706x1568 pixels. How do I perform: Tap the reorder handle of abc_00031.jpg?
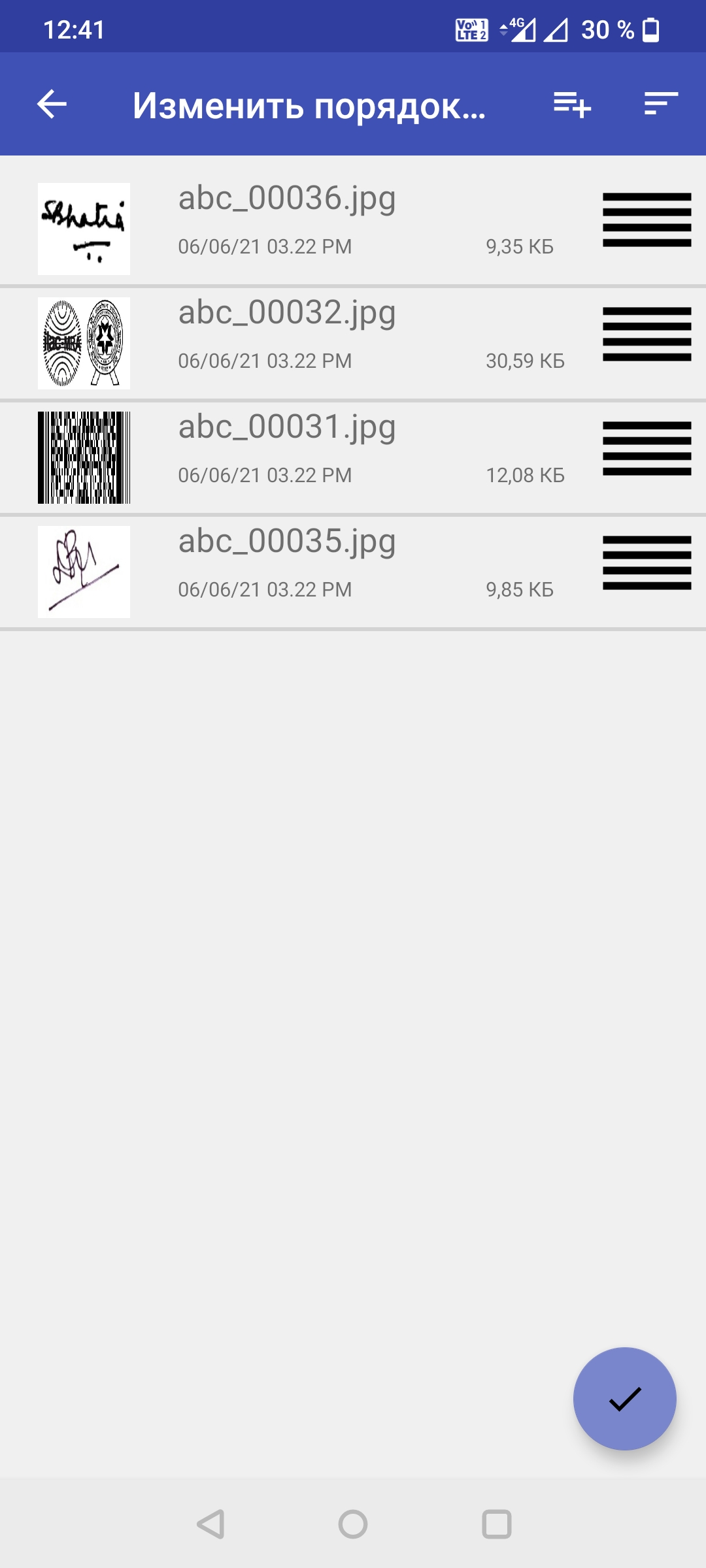[x=647, y=448]
